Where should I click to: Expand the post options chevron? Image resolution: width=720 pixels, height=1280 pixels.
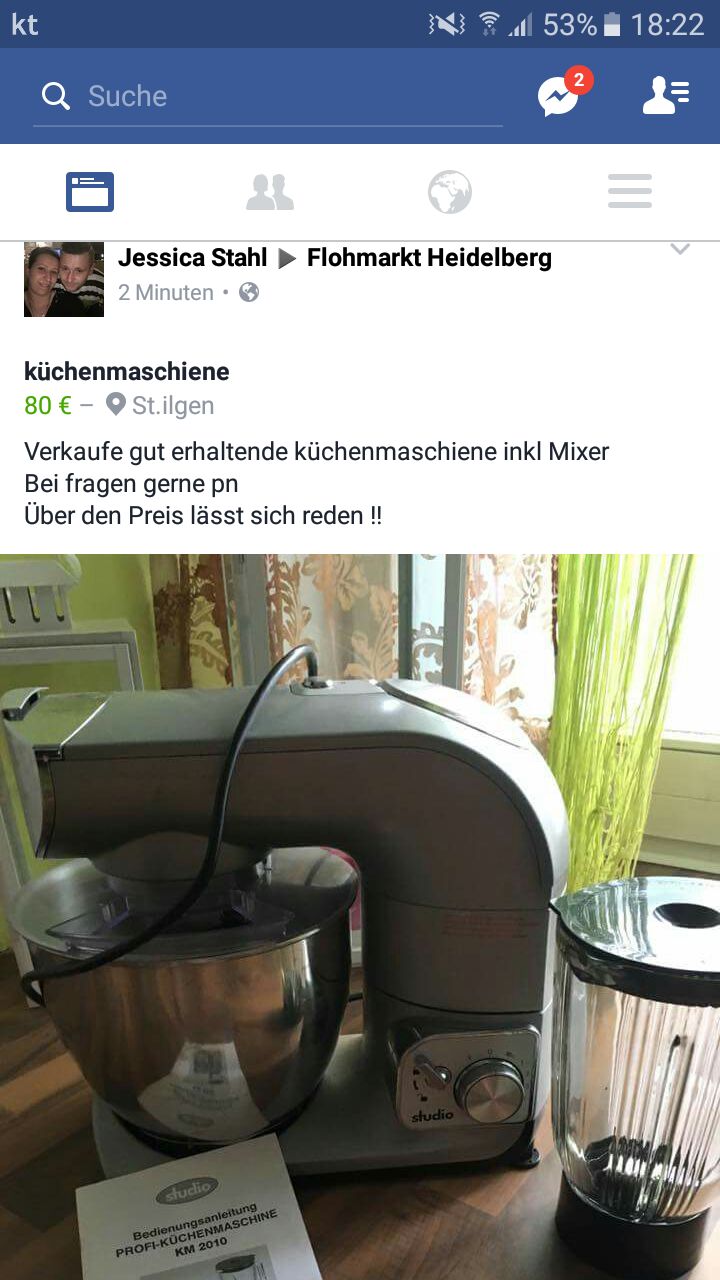pyautogui.click(x=680, y=250)
